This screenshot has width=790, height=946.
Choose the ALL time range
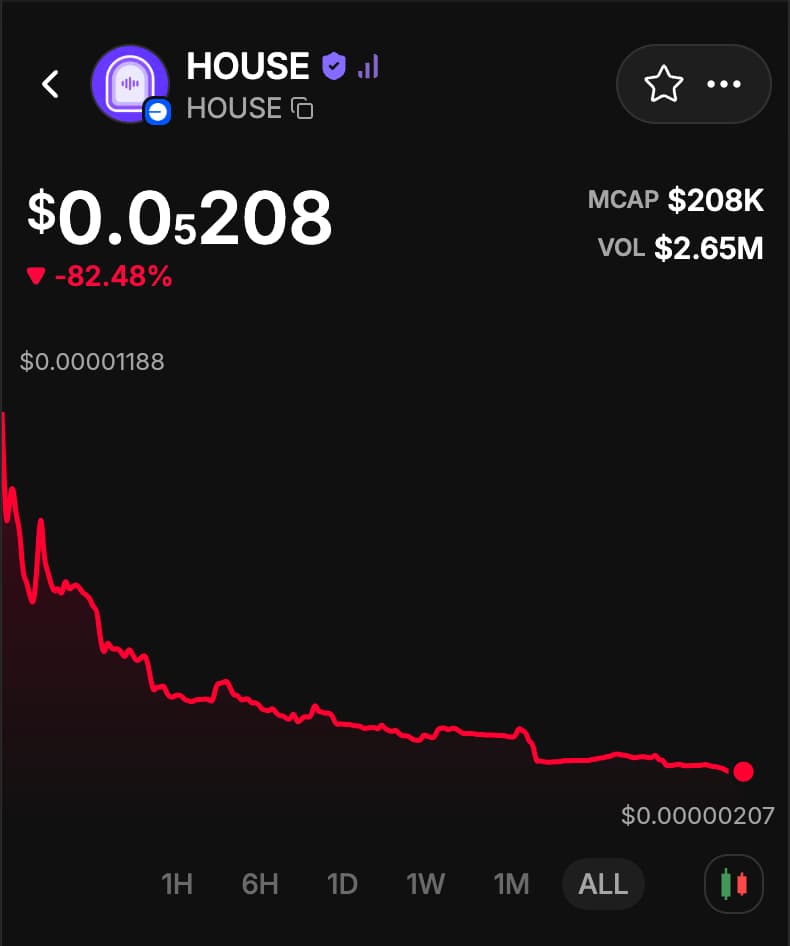[x=603, y=884]
